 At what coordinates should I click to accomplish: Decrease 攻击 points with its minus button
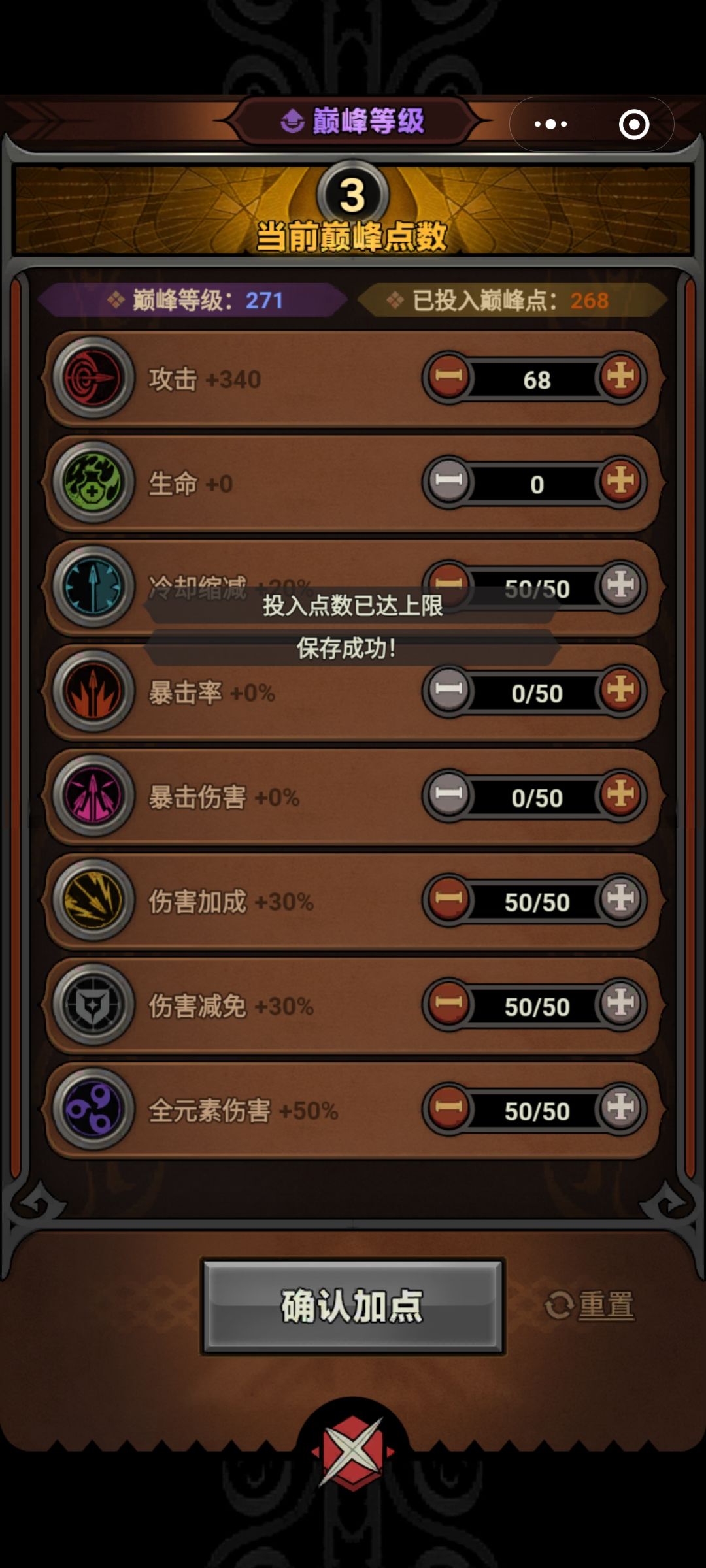pos(450,379)
